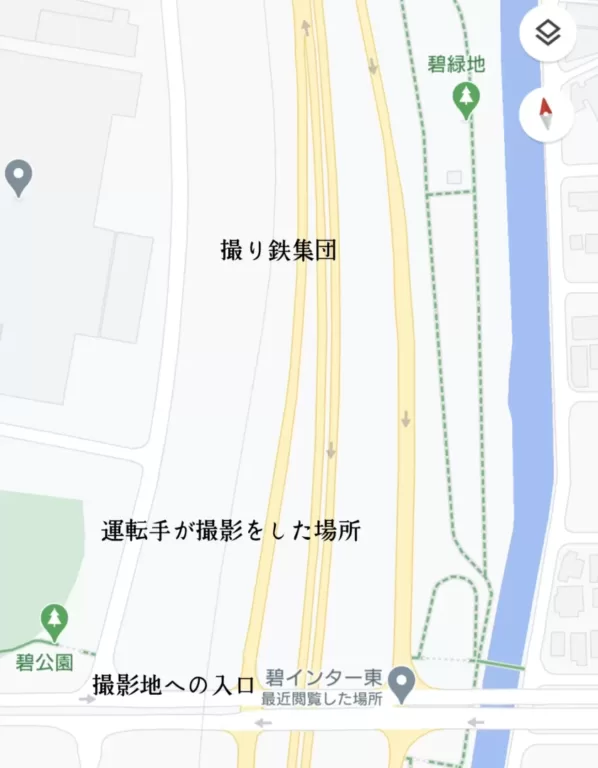
Task: Open the map layers button
Action: coord(547,33)
